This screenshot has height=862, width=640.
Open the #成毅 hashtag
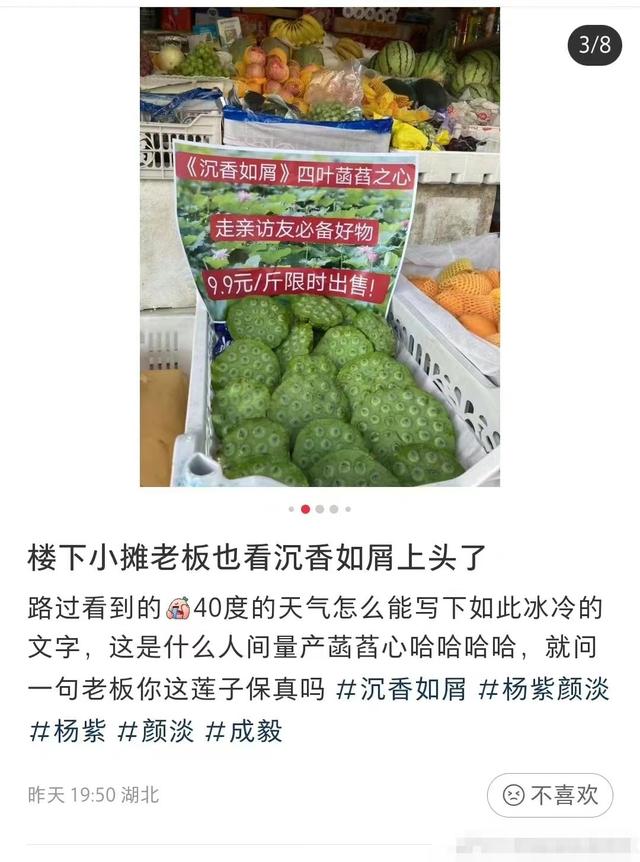[243, 731]
